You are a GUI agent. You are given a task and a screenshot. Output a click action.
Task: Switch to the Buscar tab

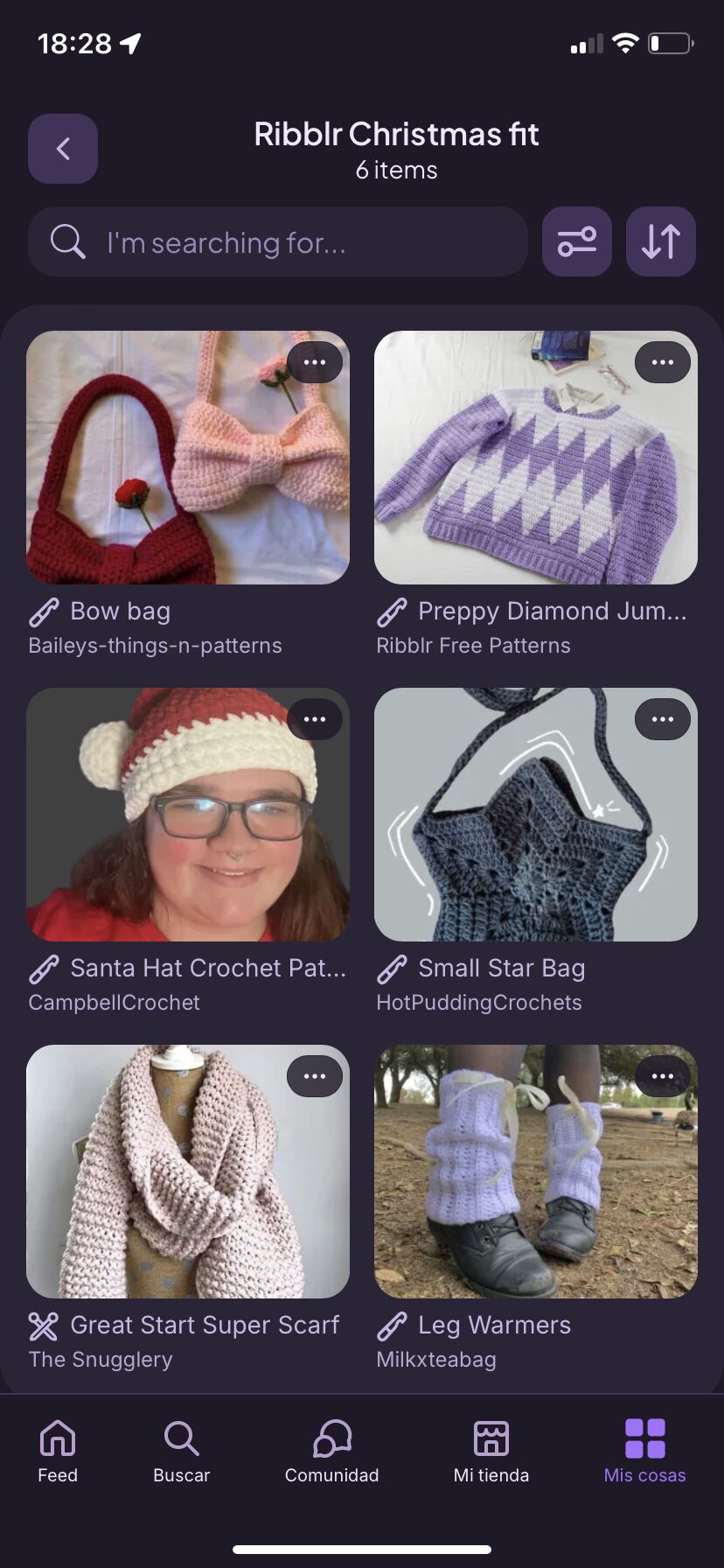181,1451
